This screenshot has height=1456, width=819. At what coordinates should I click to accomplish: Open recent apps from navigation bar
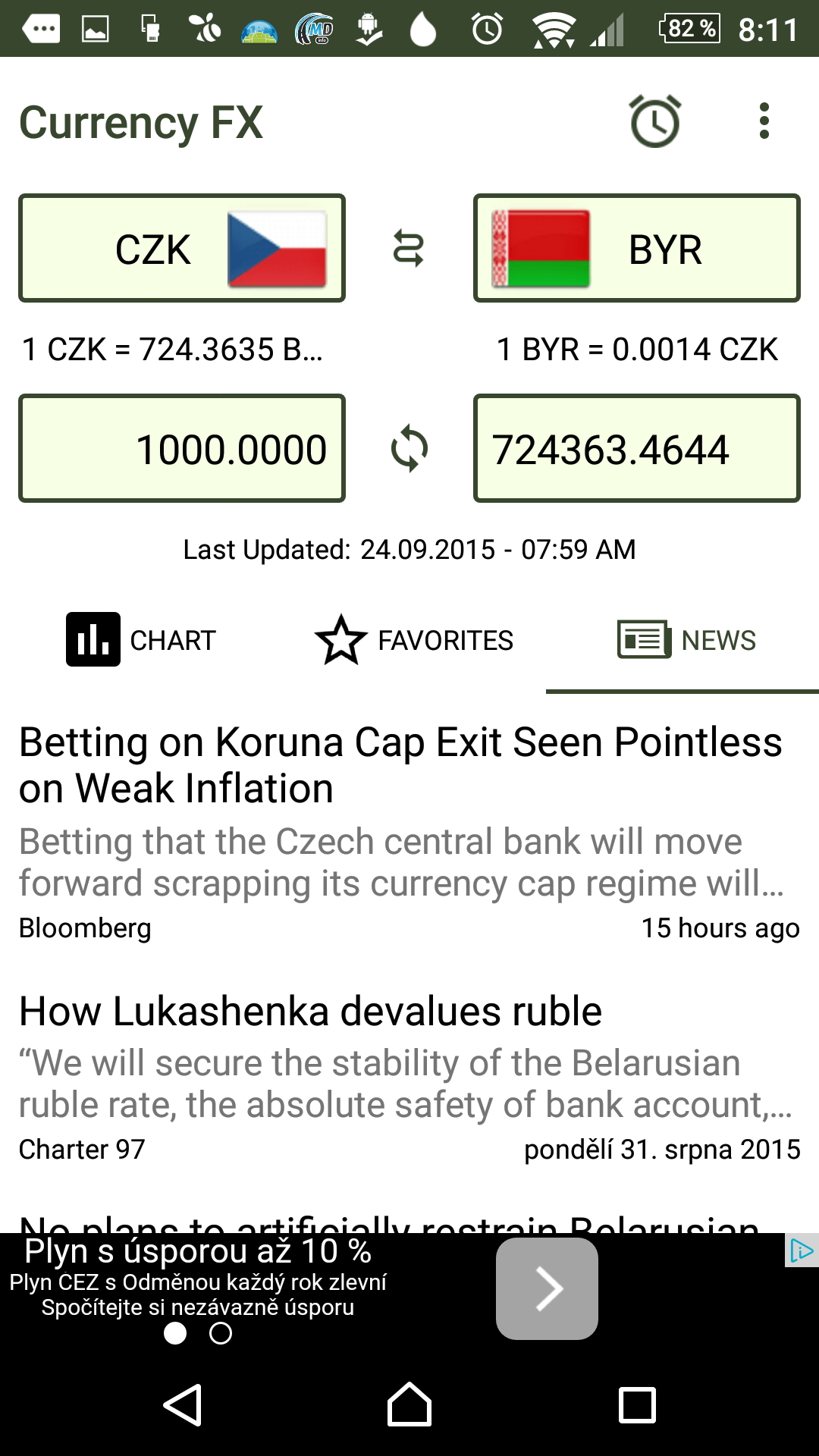point(637,1405)
